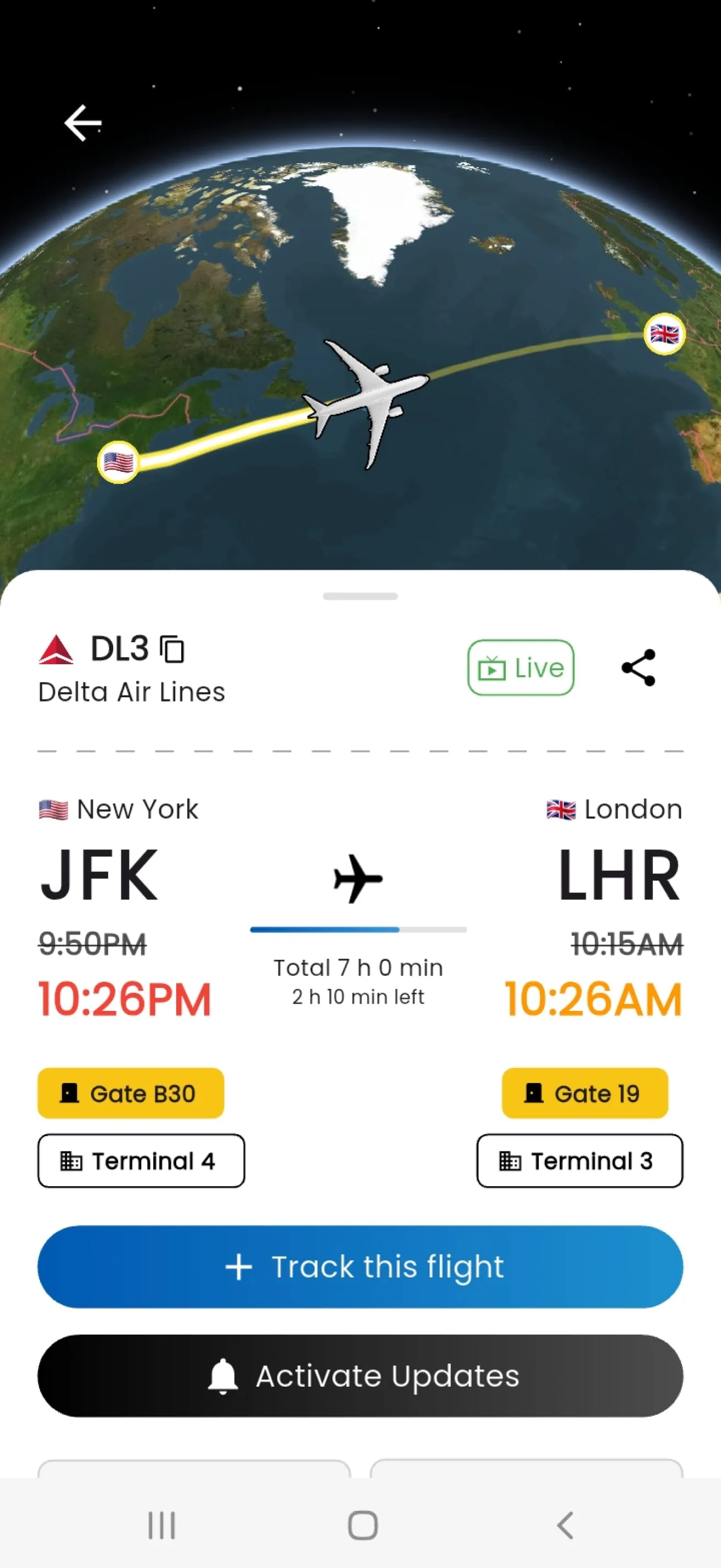Open the share options
721x1568 pixels.
point(638,668)
